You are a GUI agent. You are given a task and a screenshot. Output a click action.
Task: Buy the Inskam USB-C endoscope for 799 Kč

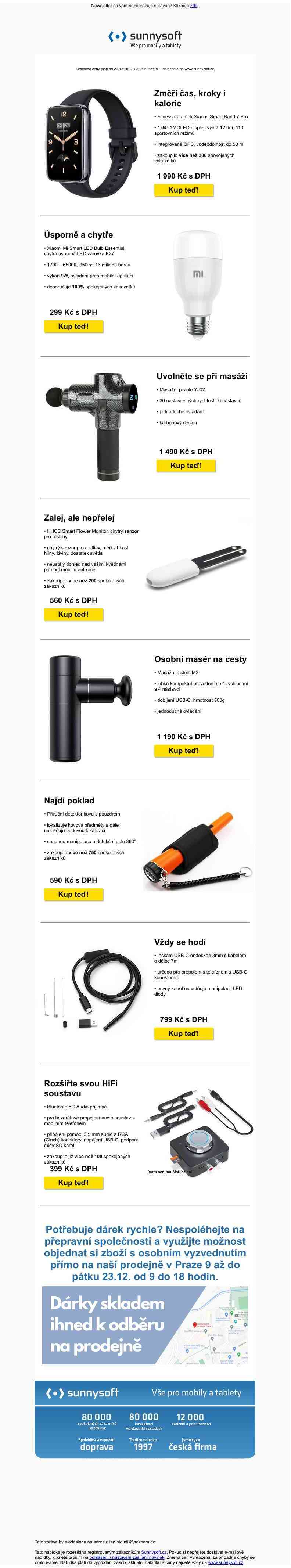tap(183, 1033)
